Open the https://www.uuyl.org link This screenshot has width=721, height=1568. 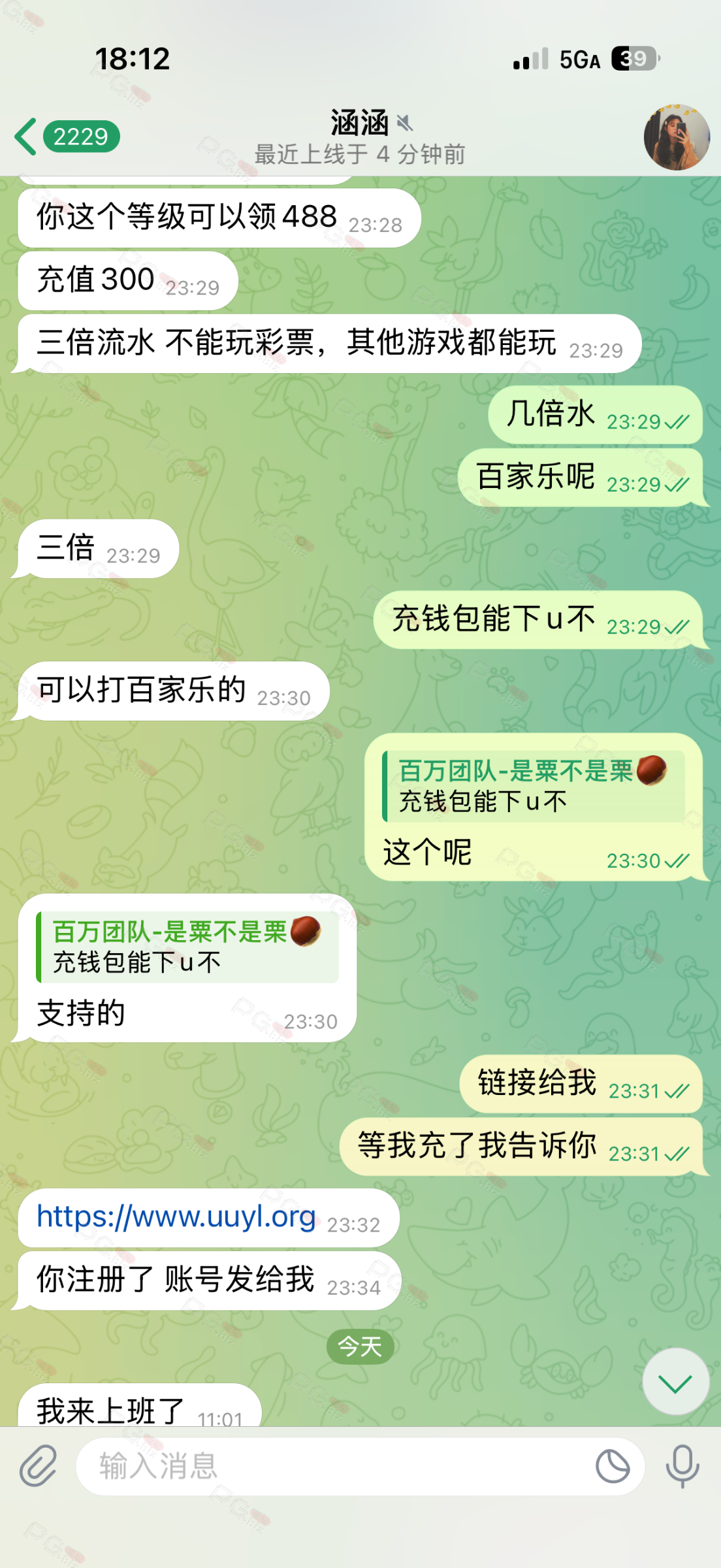tap(176, 1217)
